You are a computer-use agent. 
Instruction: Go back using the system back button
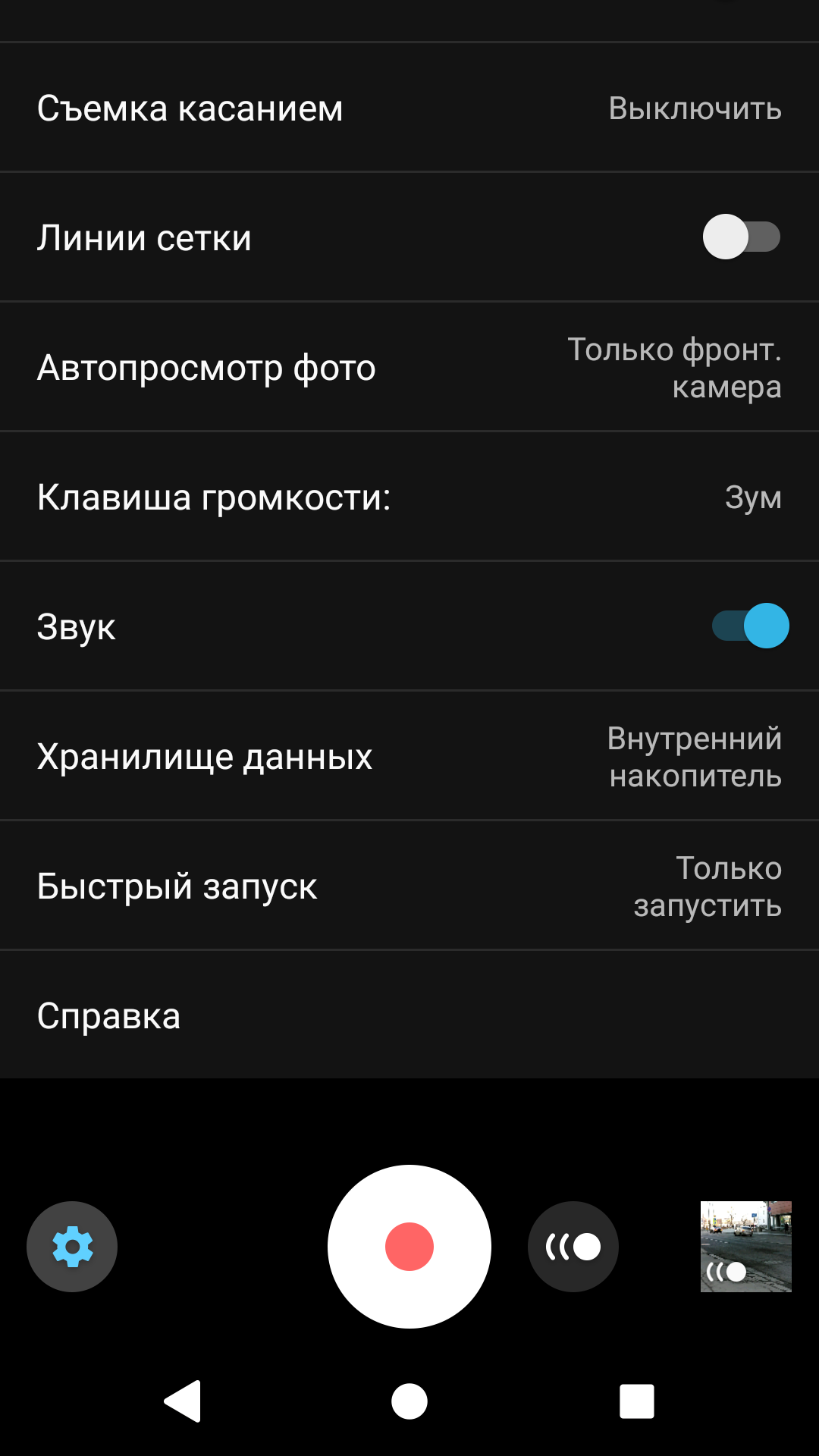click(183, 1401)
